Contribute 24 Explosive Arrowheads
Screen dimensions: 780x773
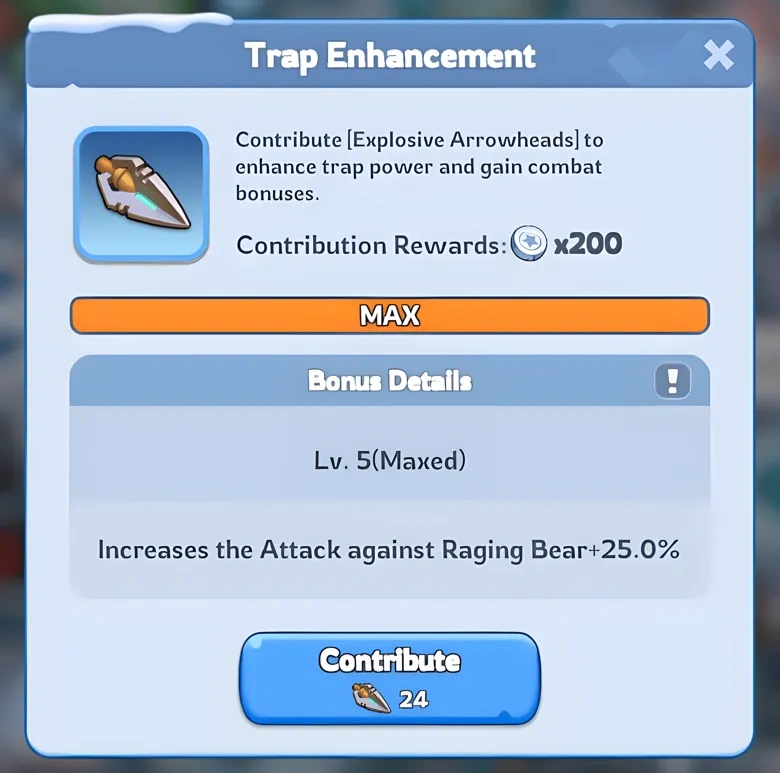tap(390, 677)
